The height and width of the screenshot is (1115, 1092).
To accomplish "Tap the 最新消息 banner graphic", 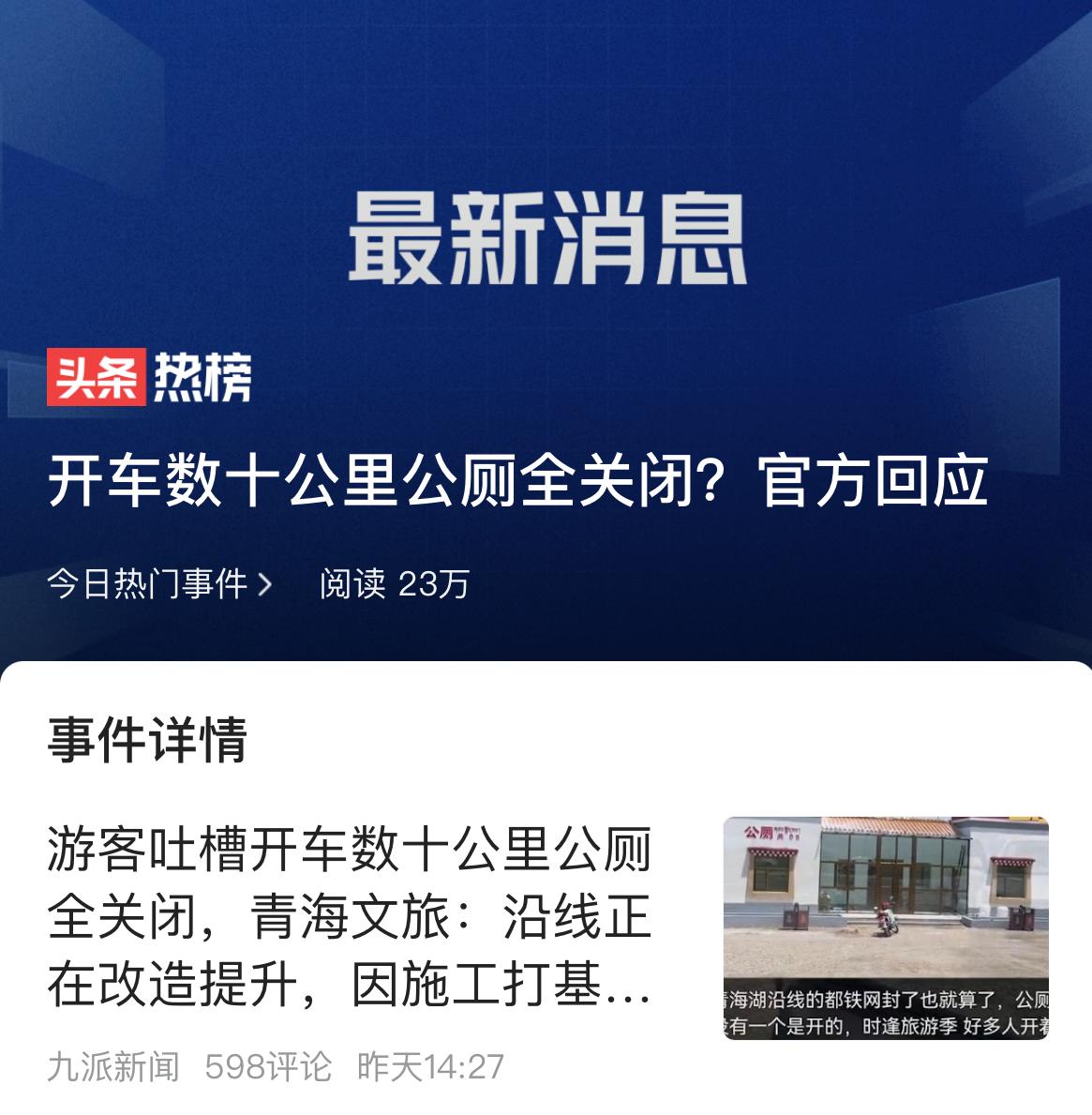I will pyautogui.click(x=546, y=239).
